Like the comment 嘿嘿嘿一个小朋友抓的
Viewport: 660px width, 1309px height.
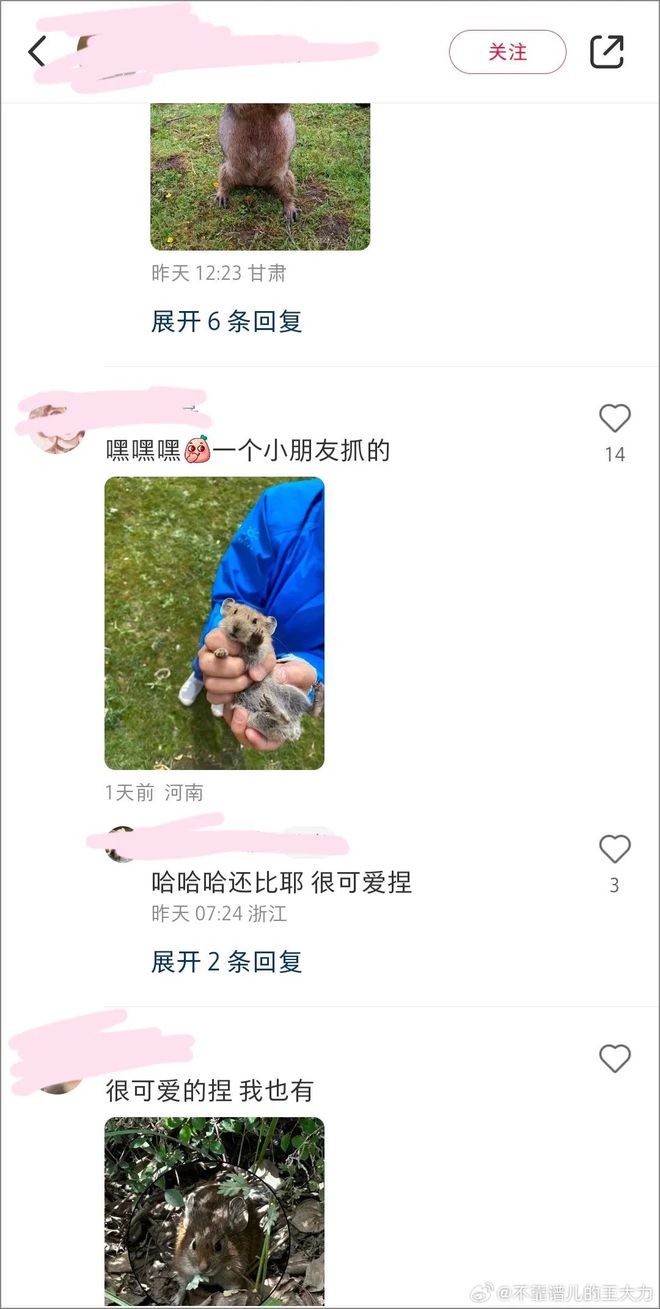coord(614,418)
